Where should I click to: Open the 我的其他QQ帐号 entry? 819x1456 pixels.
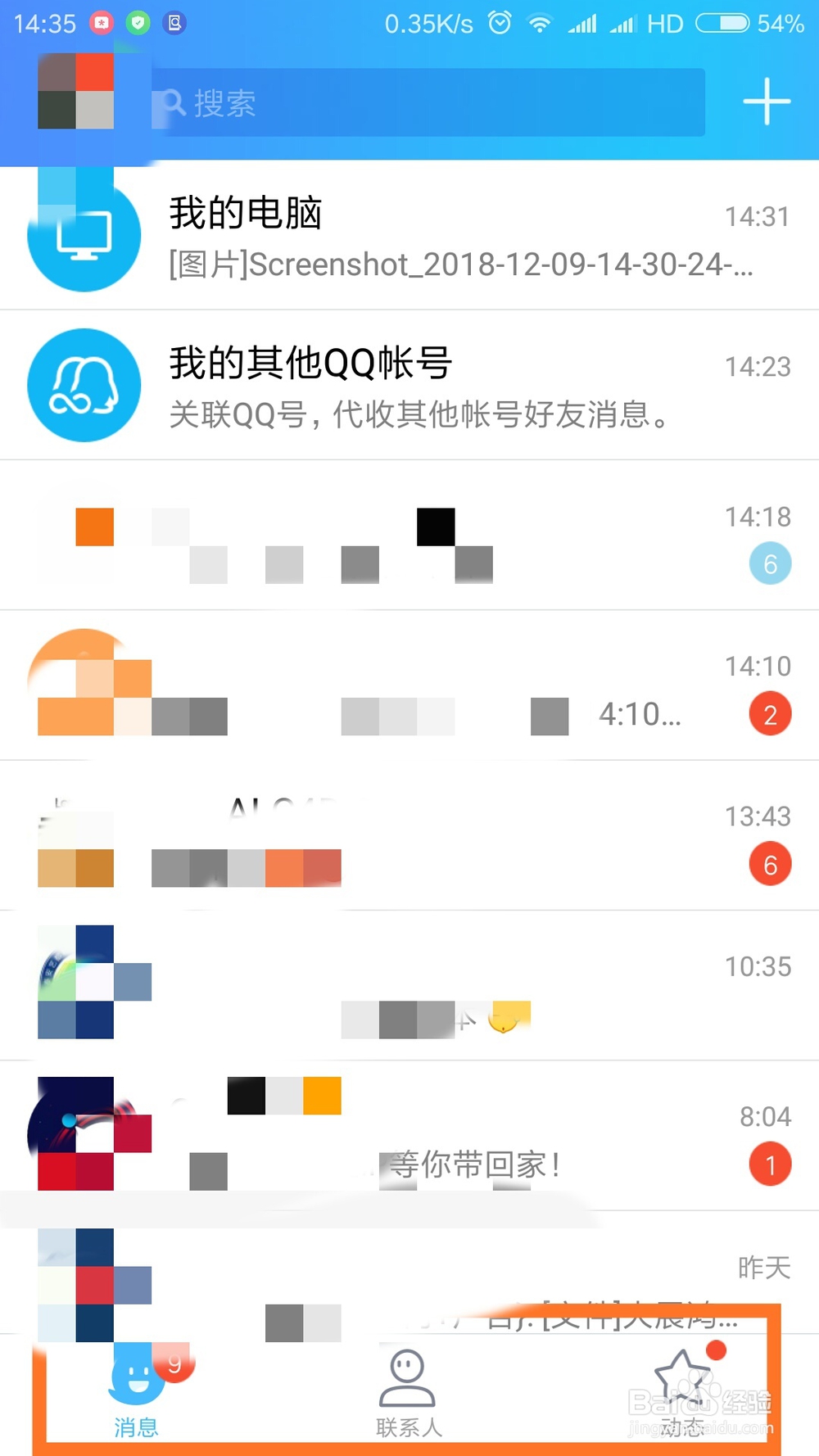click(409, 385)
